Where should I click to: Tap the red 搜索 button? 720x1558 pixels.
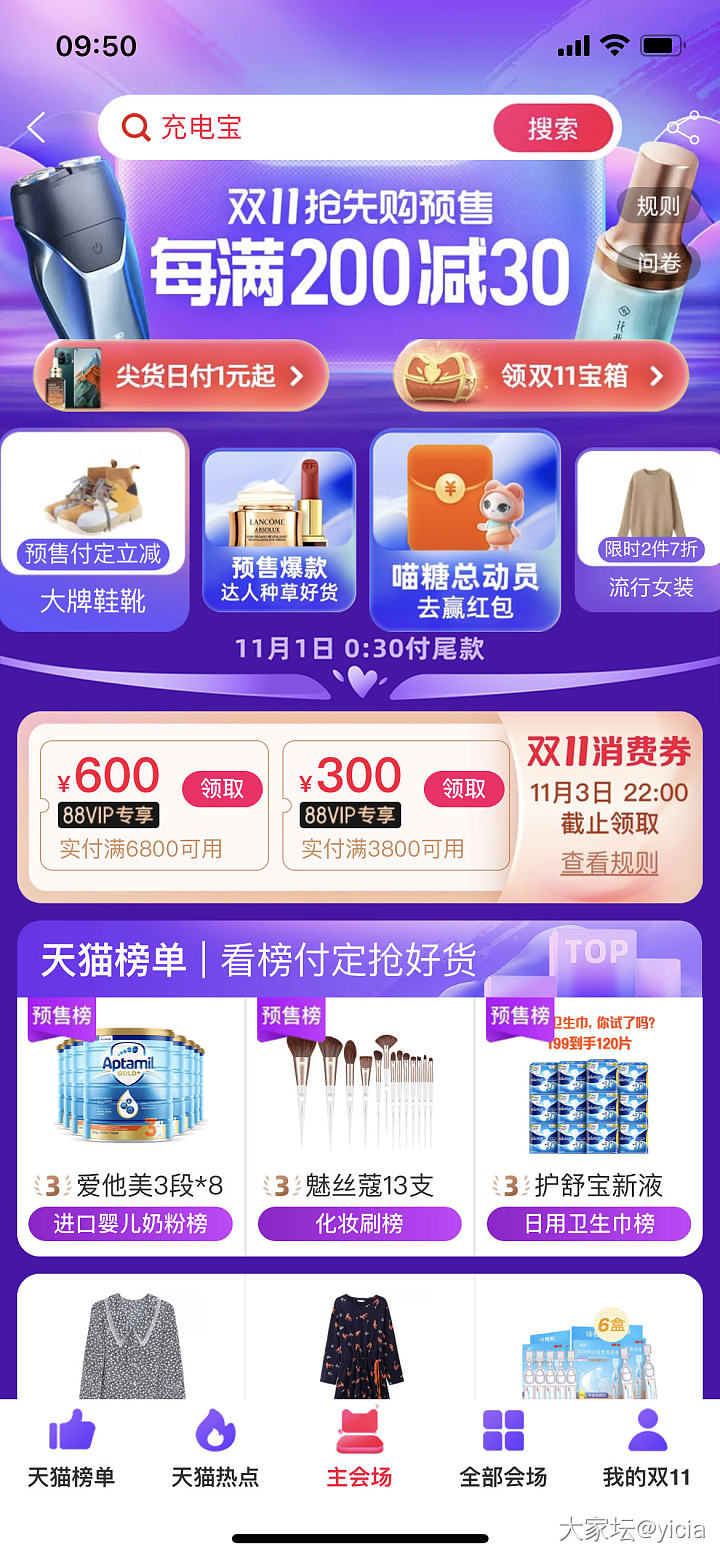552,128
